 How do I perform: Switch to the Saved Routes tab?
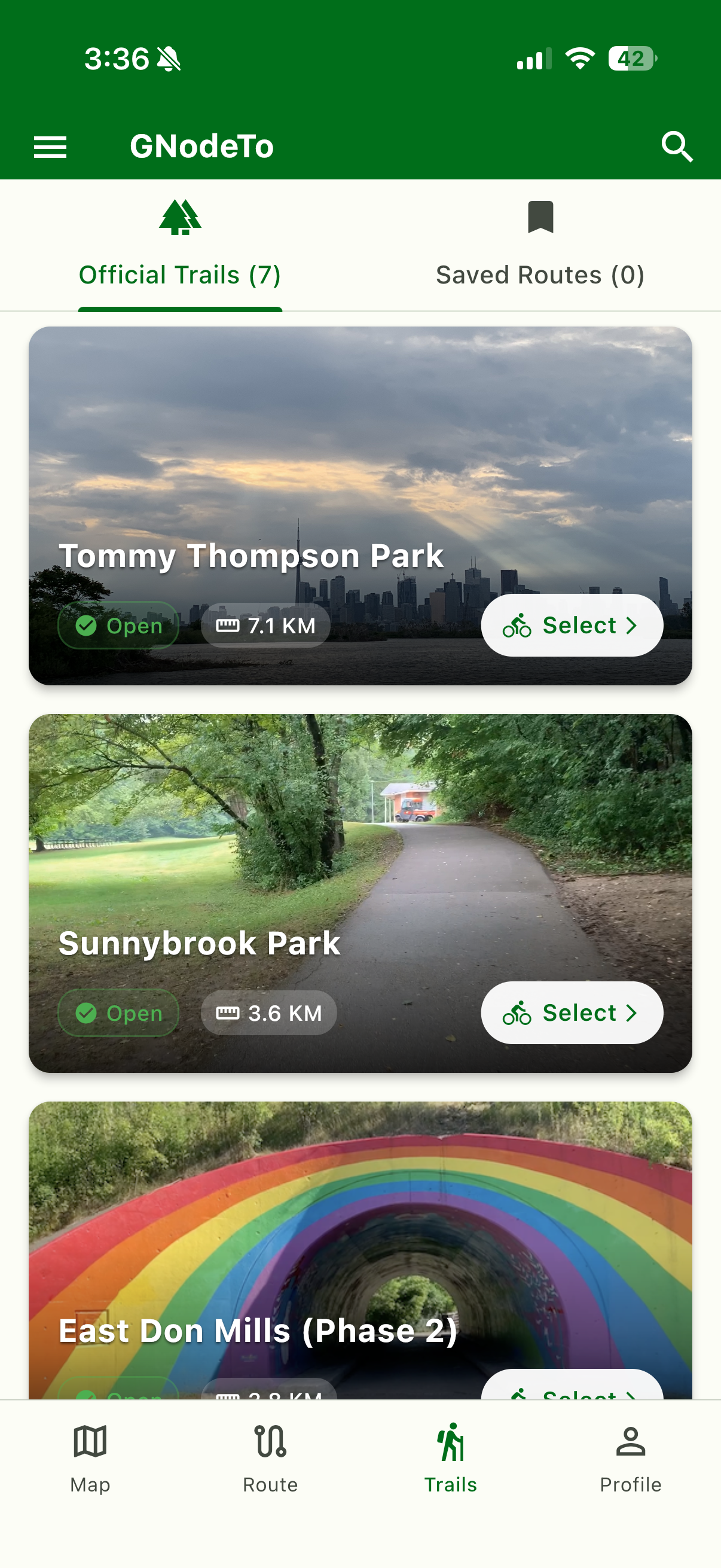point(540,274)
